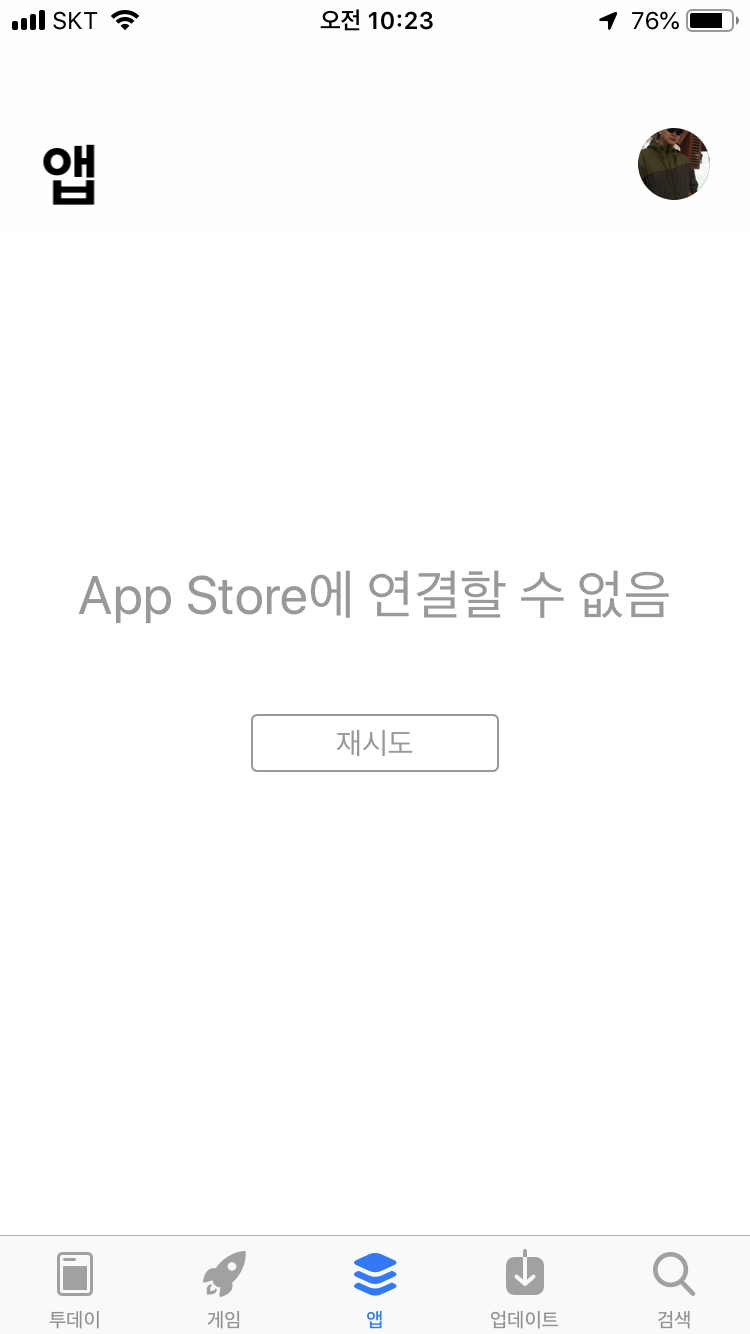Switch to the 투데이 tab
The height and width of the screenshot is (1334, 750).
pyautogui.click(x=75, y=1288)
